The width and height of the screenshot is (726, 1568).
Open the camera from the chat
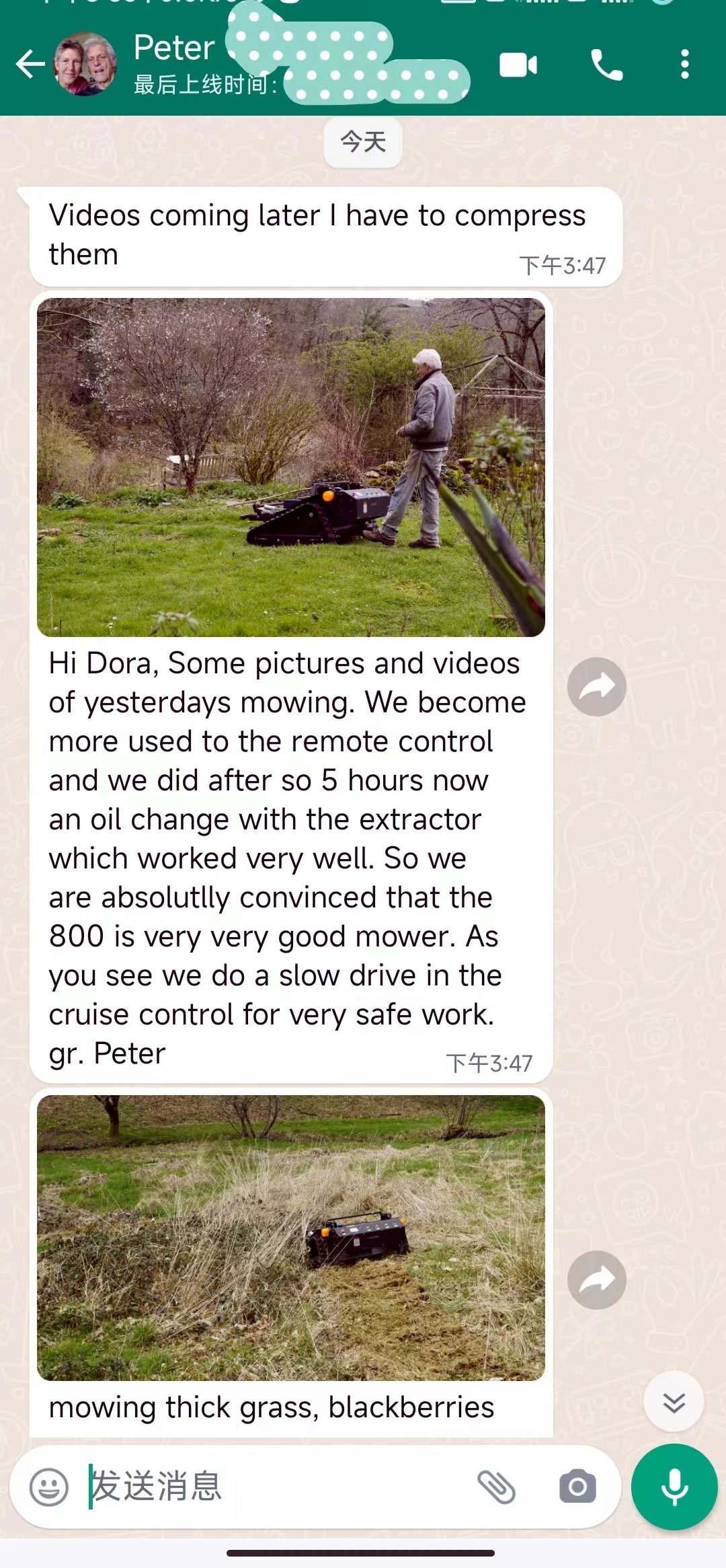[x=577, y=1487]
